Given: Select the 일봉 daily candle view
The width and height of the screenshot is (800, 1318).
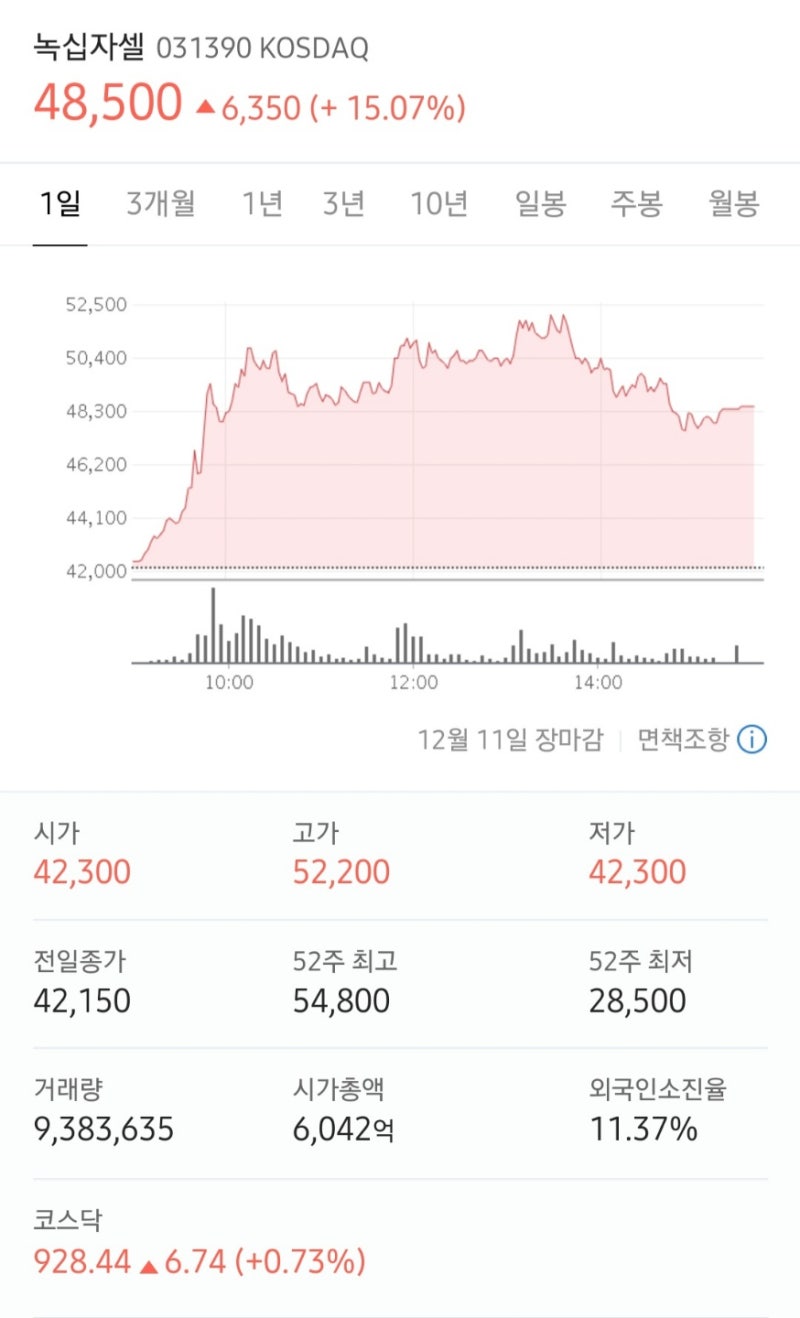Looking at the screenshot, I should click(x=540, y=203).
